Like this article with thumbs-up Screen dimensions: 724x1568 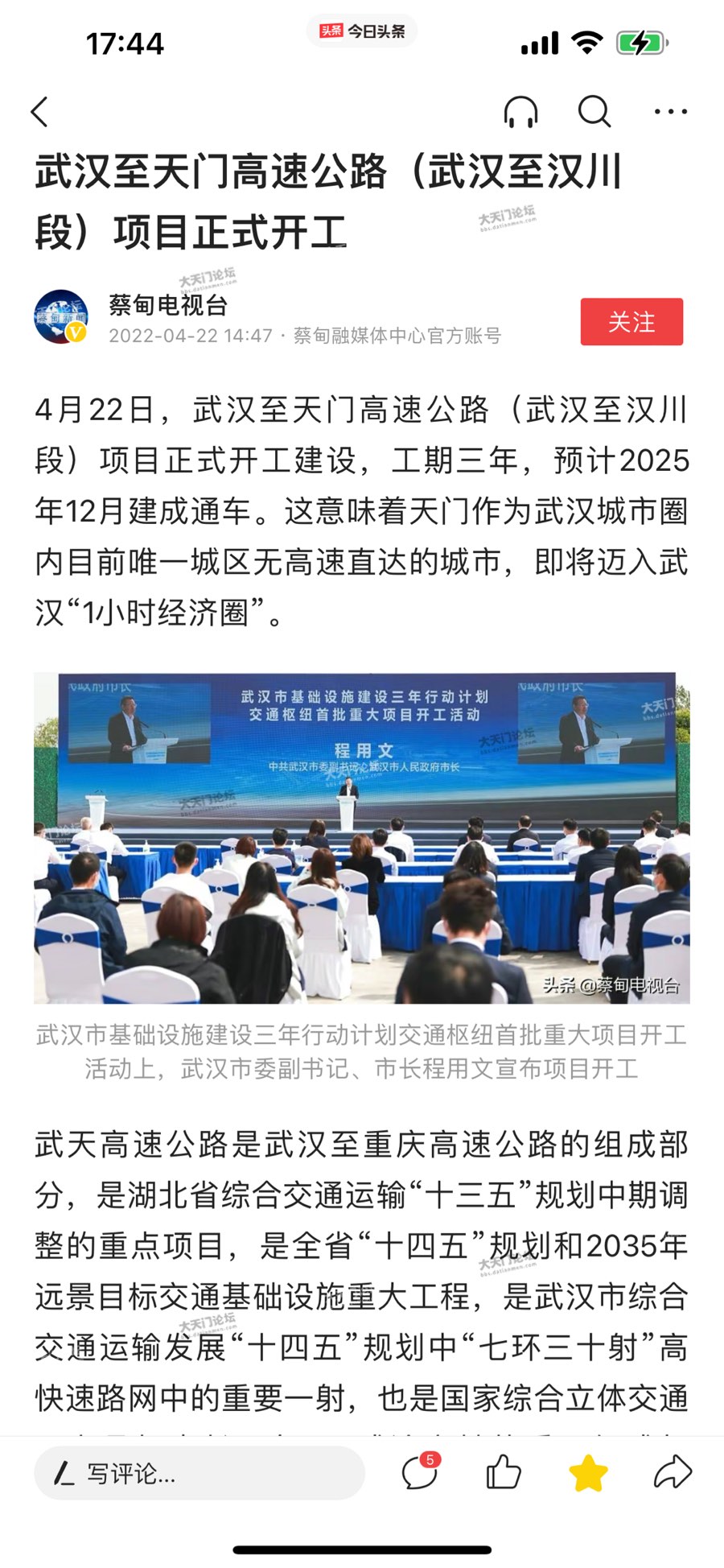coord(504,1473)
